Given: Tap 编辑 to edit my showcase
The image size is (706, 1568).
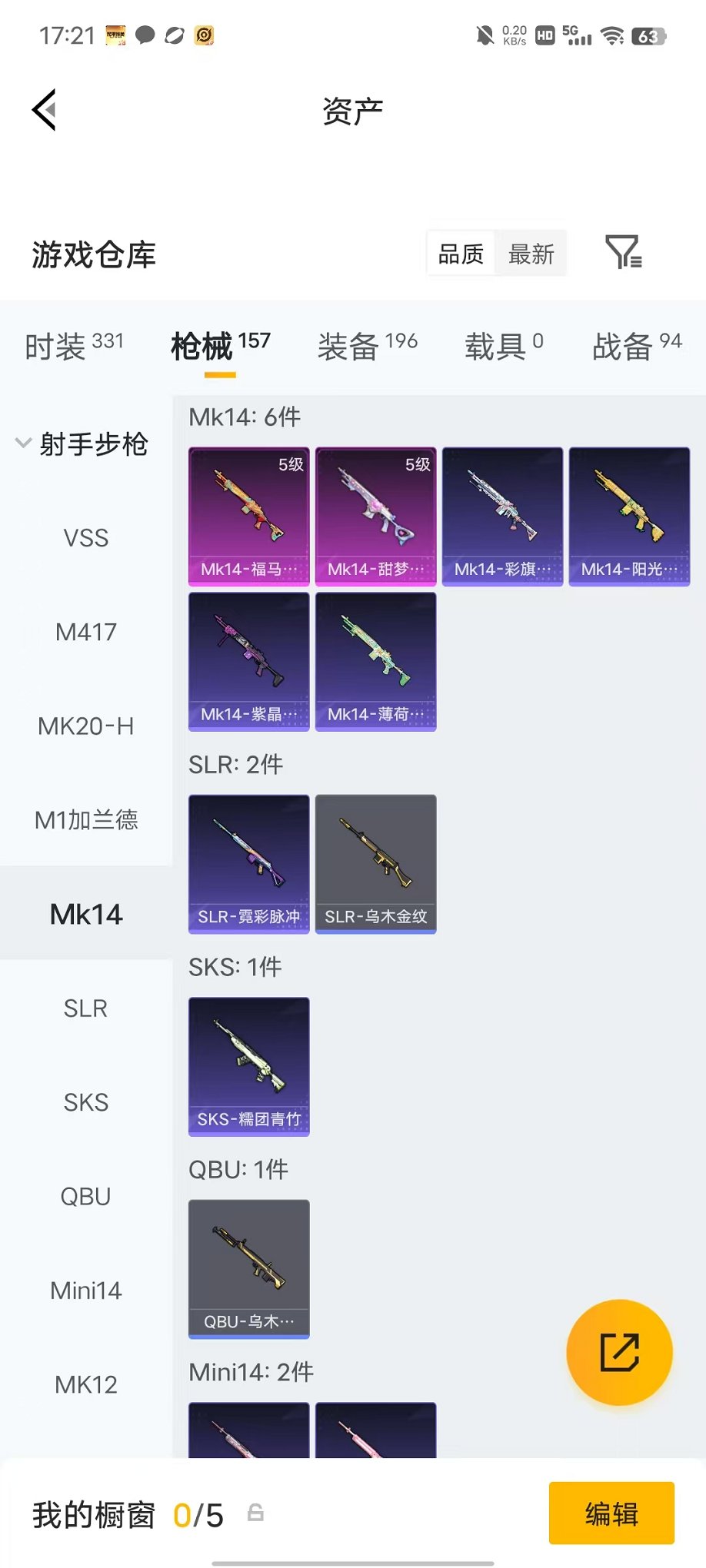Looking at the screenshot, I should click(x=611, y=1513).
